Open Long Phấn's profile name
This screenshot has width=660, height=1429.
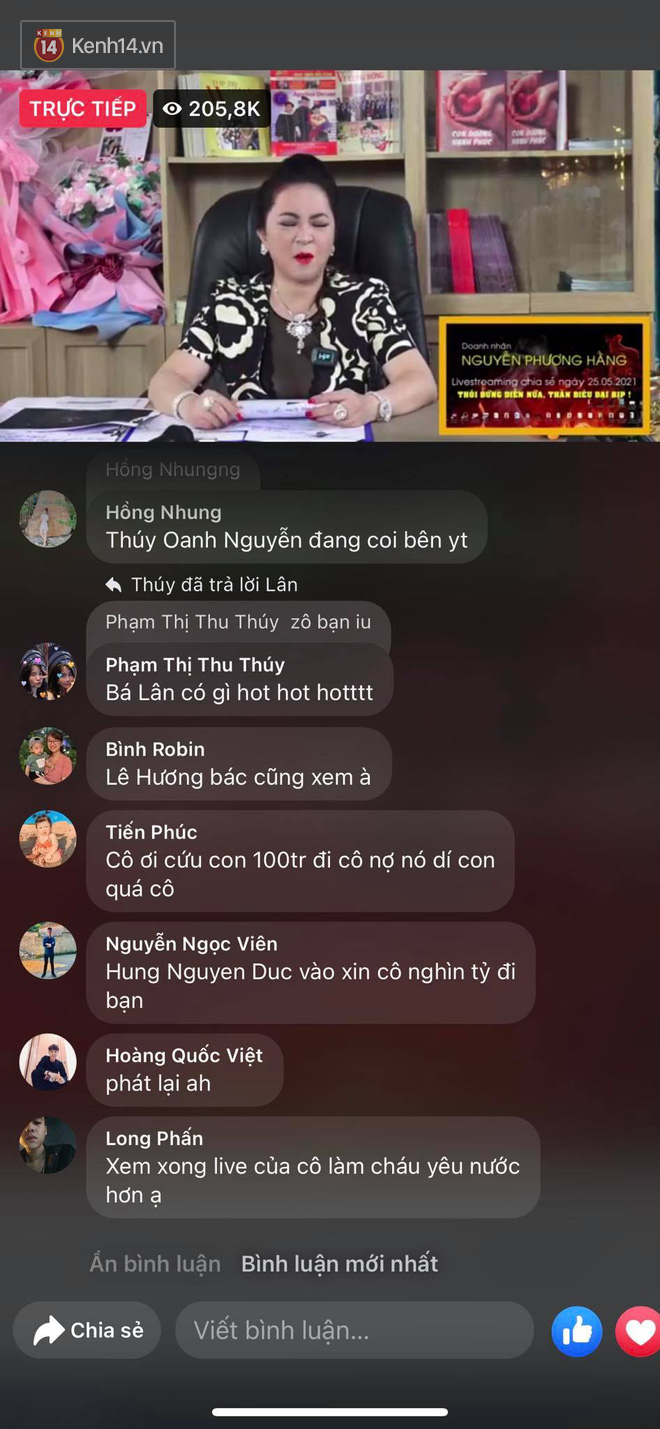click(x=154, y=1138)
